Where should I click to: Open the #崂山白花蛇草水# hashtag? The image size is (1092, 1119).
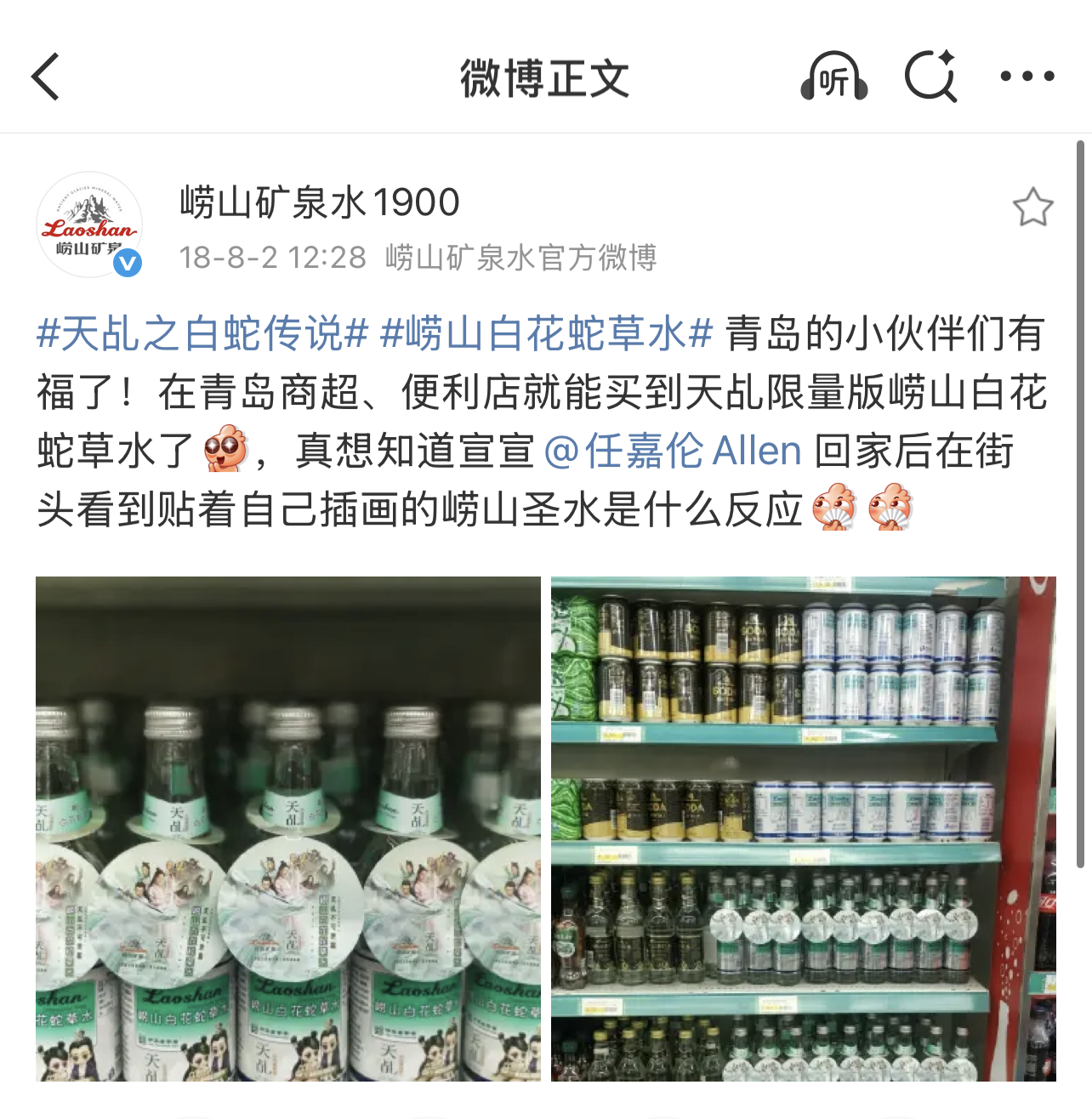(546, 332)
